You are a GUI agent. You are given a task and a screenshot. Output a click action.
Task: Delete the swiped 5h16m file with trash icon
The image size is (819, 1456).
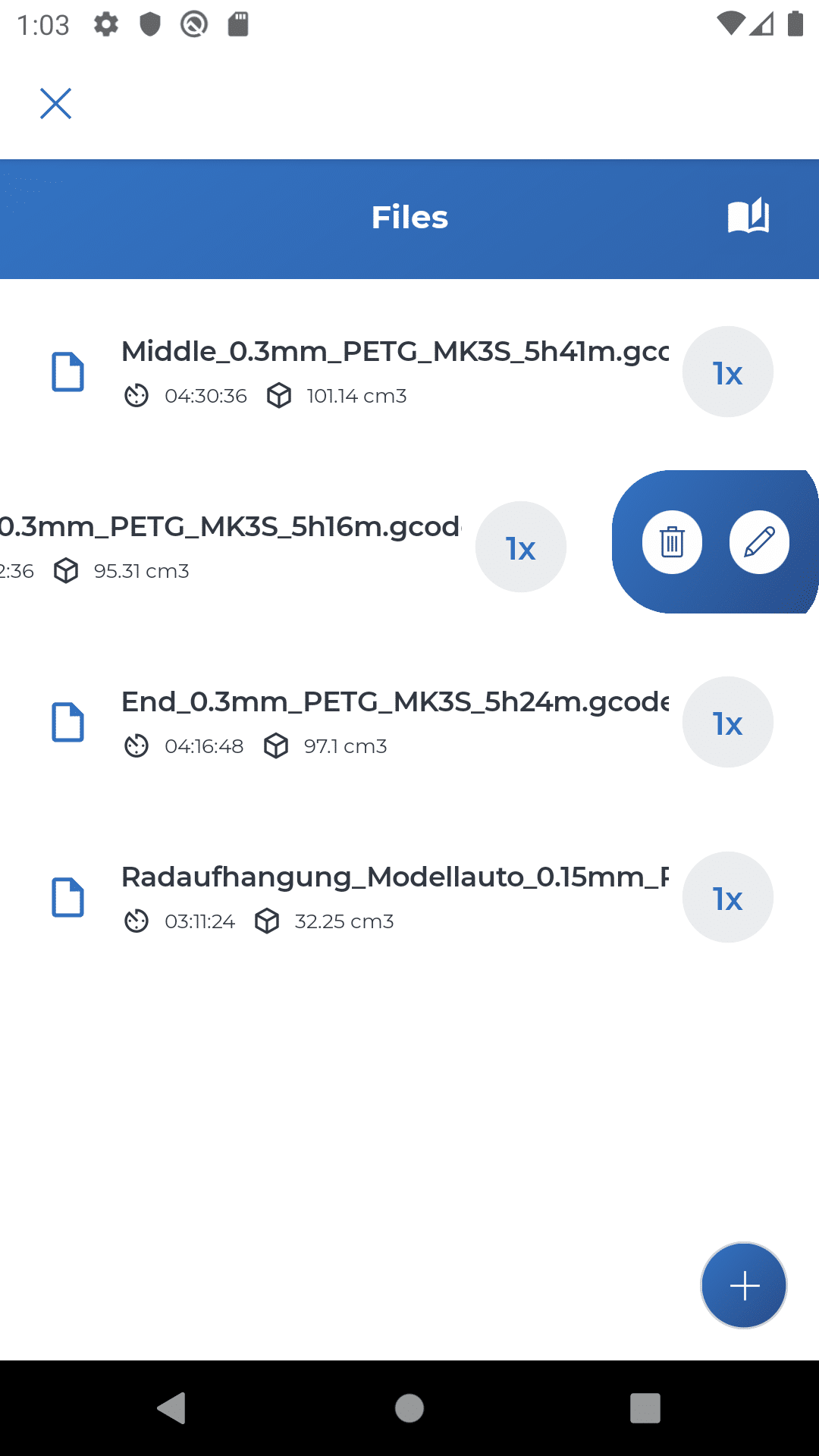click(x=673, y=542)
